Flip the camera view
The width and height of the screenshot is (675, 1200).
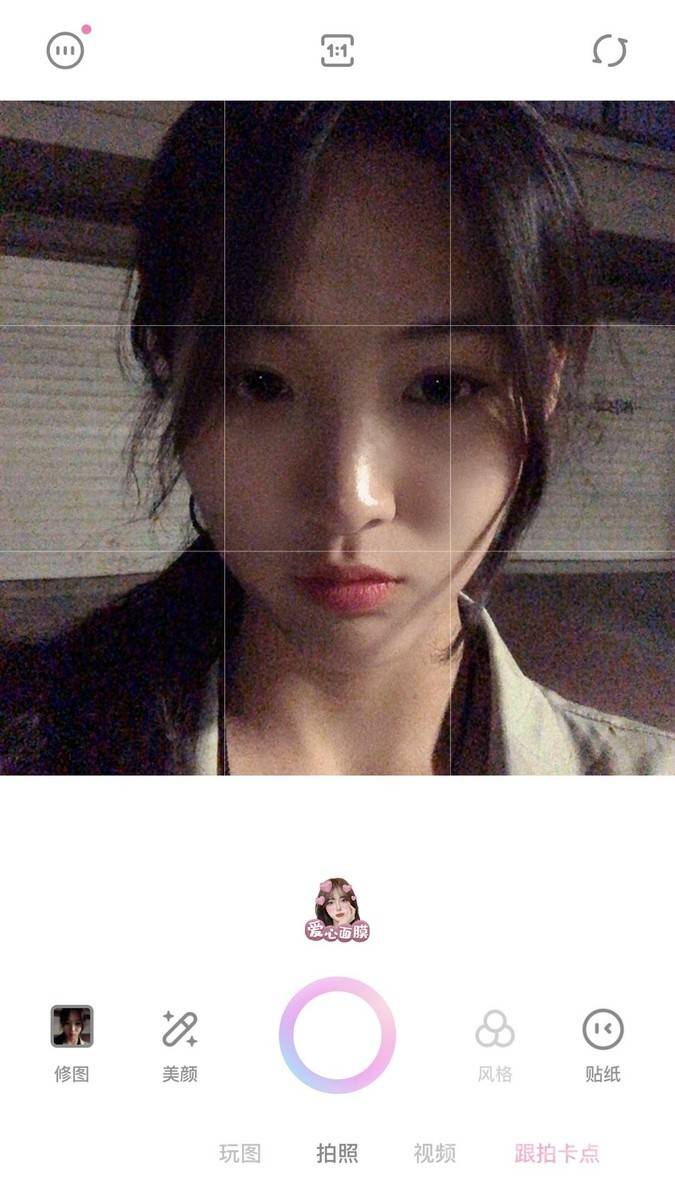click(x=609, y=50)
